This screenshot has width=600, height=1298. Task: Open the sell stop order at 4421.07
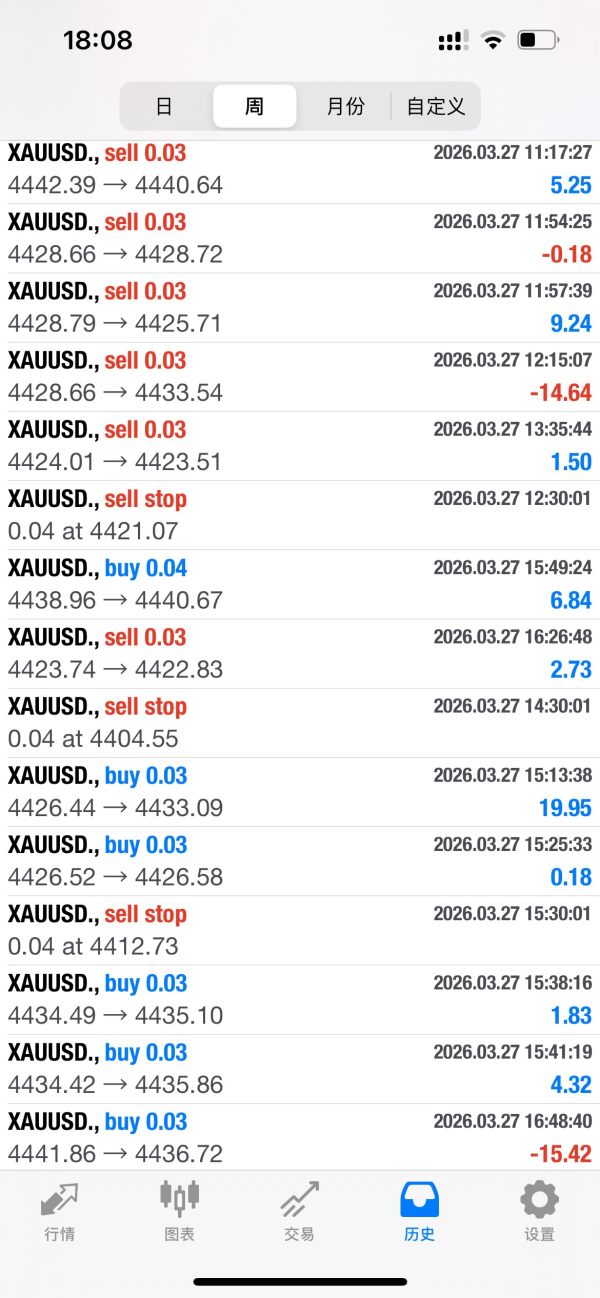click(x=300, y=515)
